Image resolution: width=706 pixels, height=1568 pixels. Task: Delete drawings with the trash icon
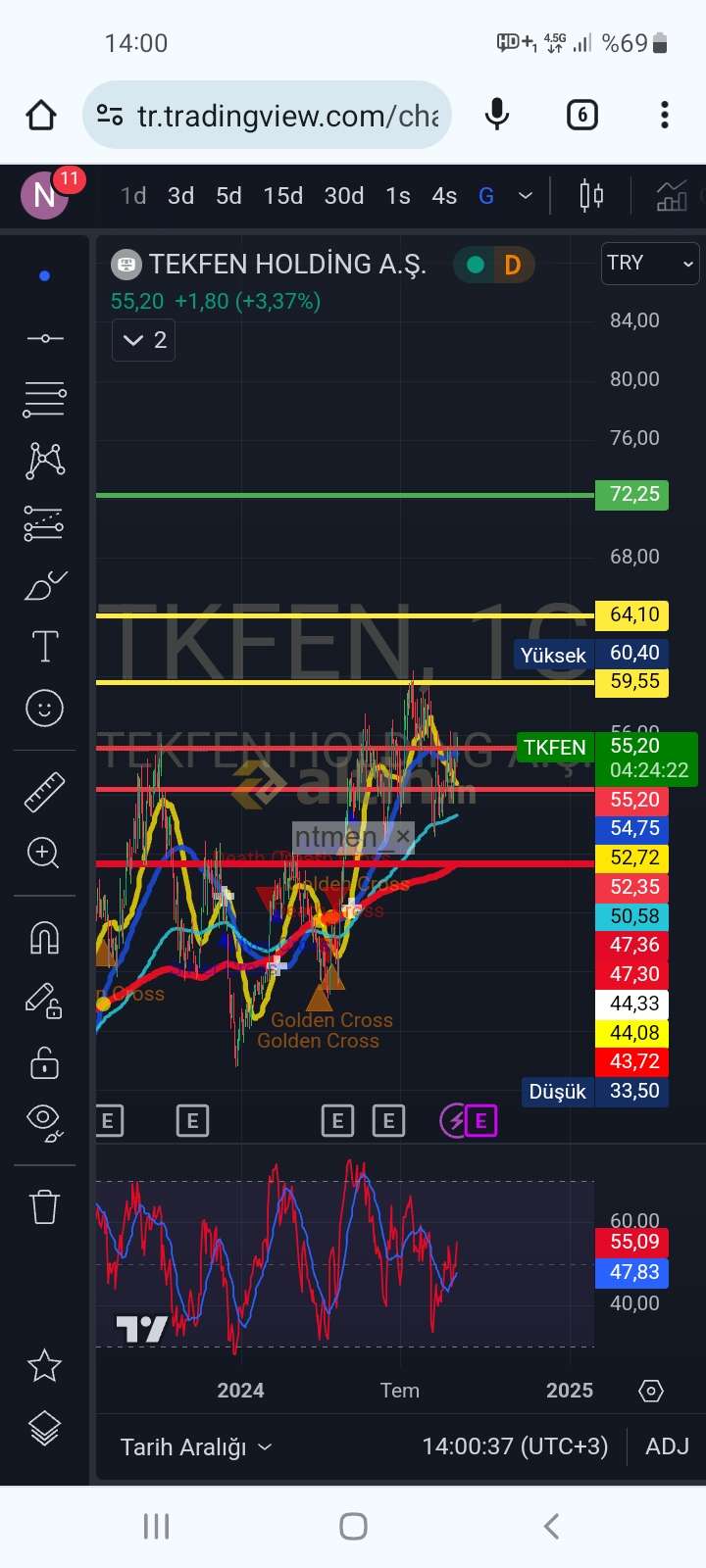45,1206
